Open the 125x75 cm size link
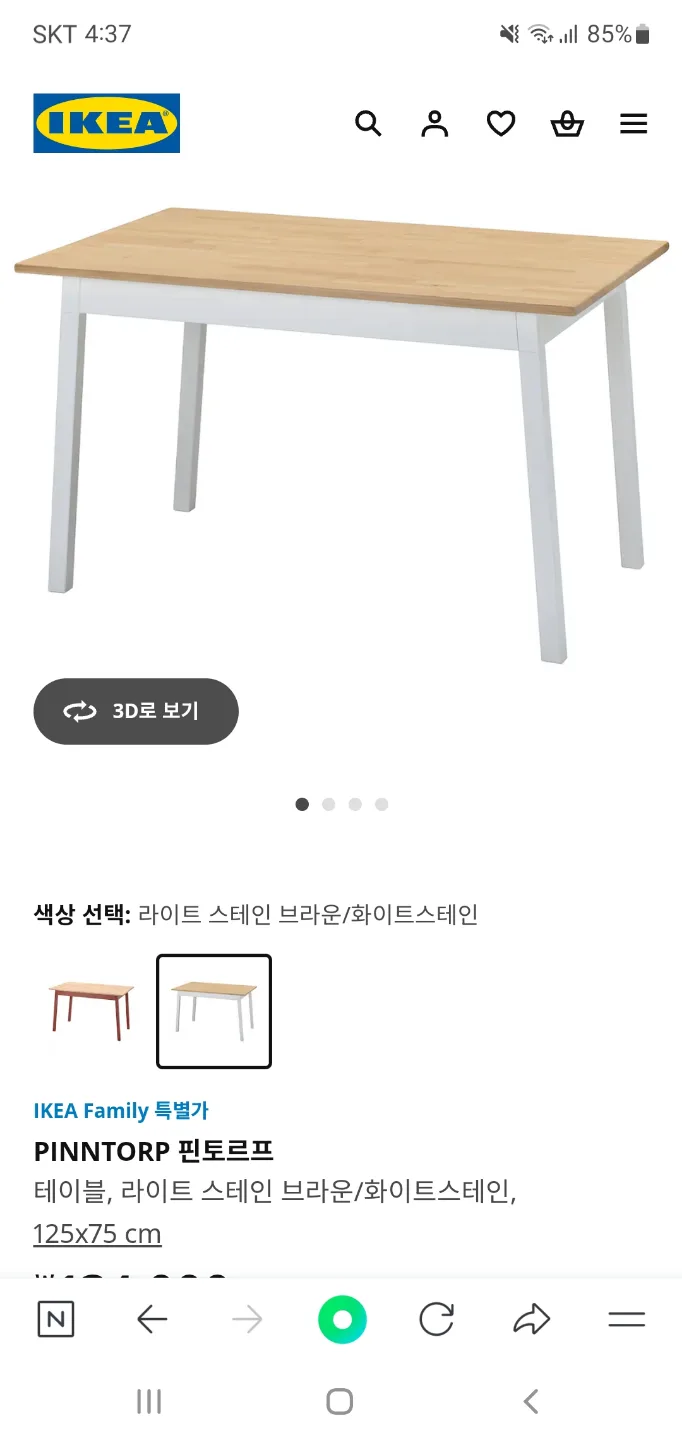Screen dimensions: 682x1440 (x=97, y=1234)
